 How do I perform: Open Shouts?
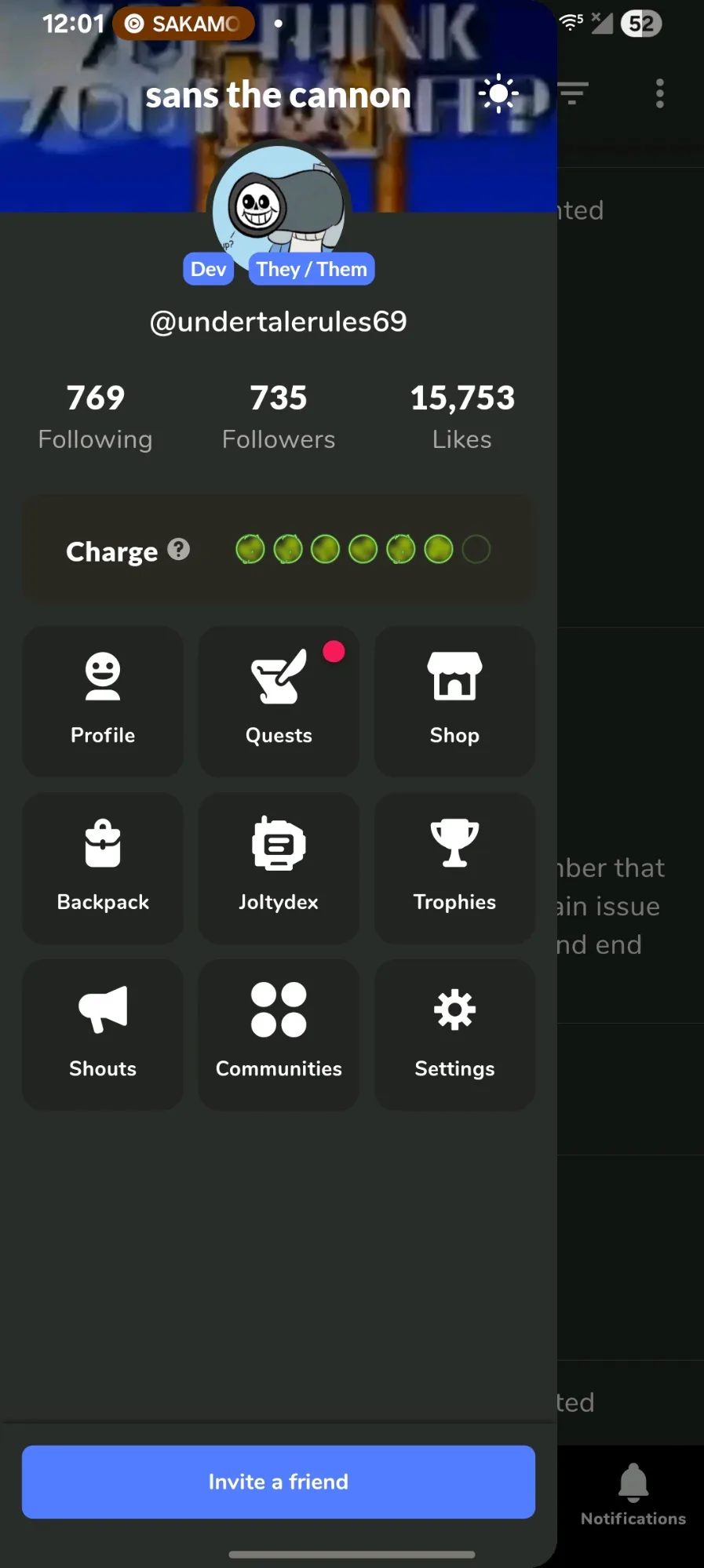coord(103,1034)
